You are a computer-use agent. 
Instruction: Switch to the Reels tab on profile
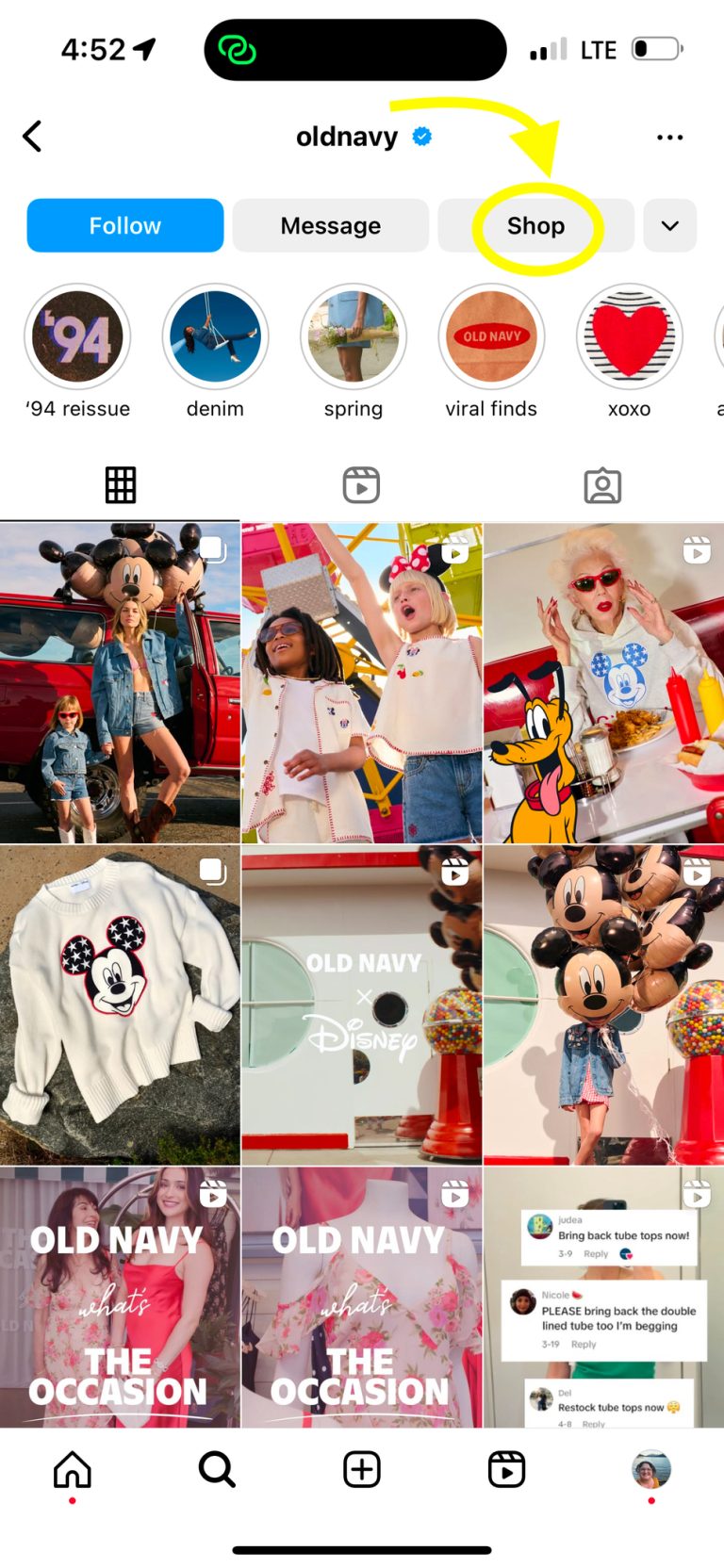pyautogui.click(x=361, y=485)
